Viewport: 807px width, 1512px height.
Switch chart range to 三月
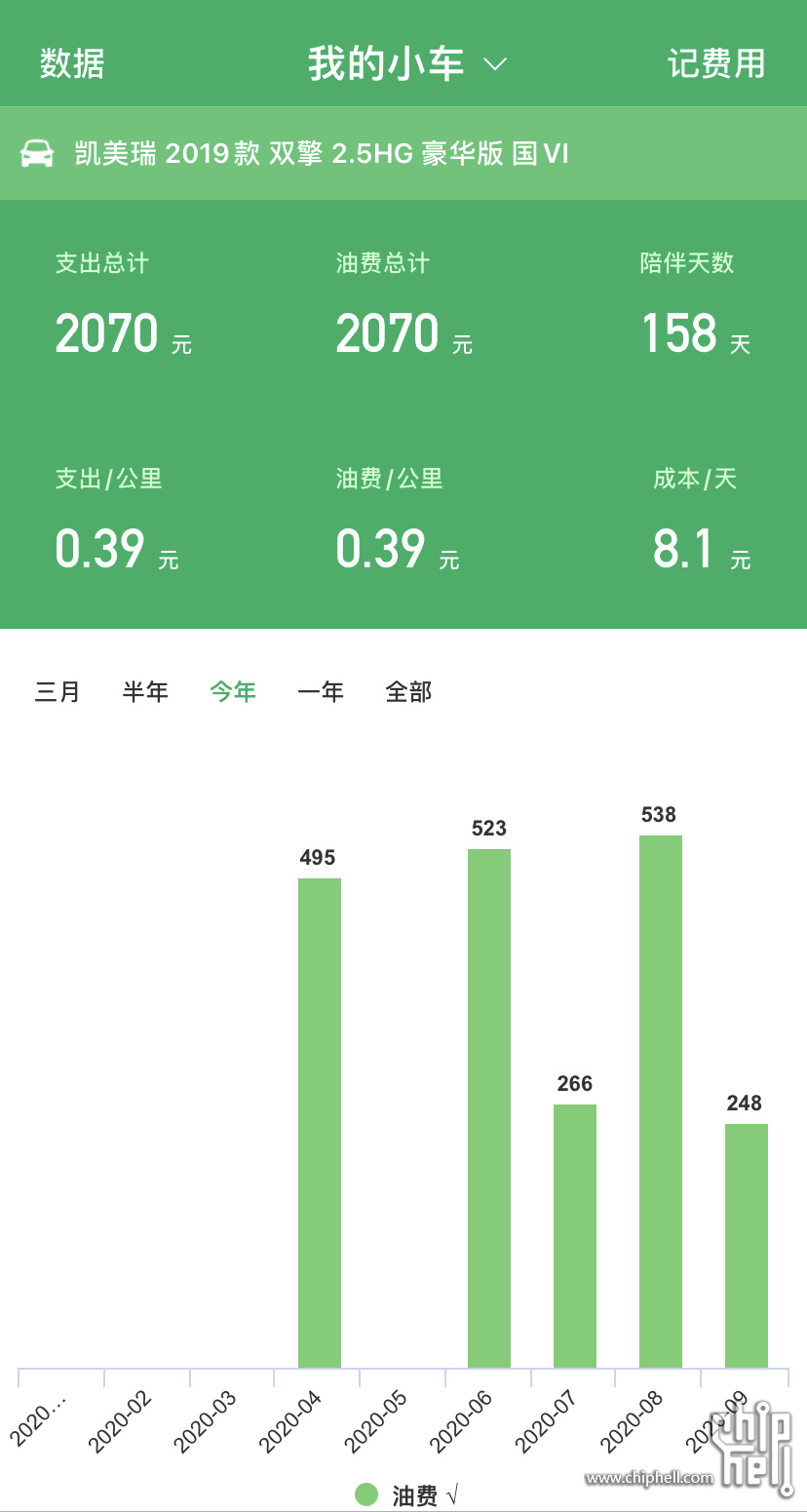58,692
